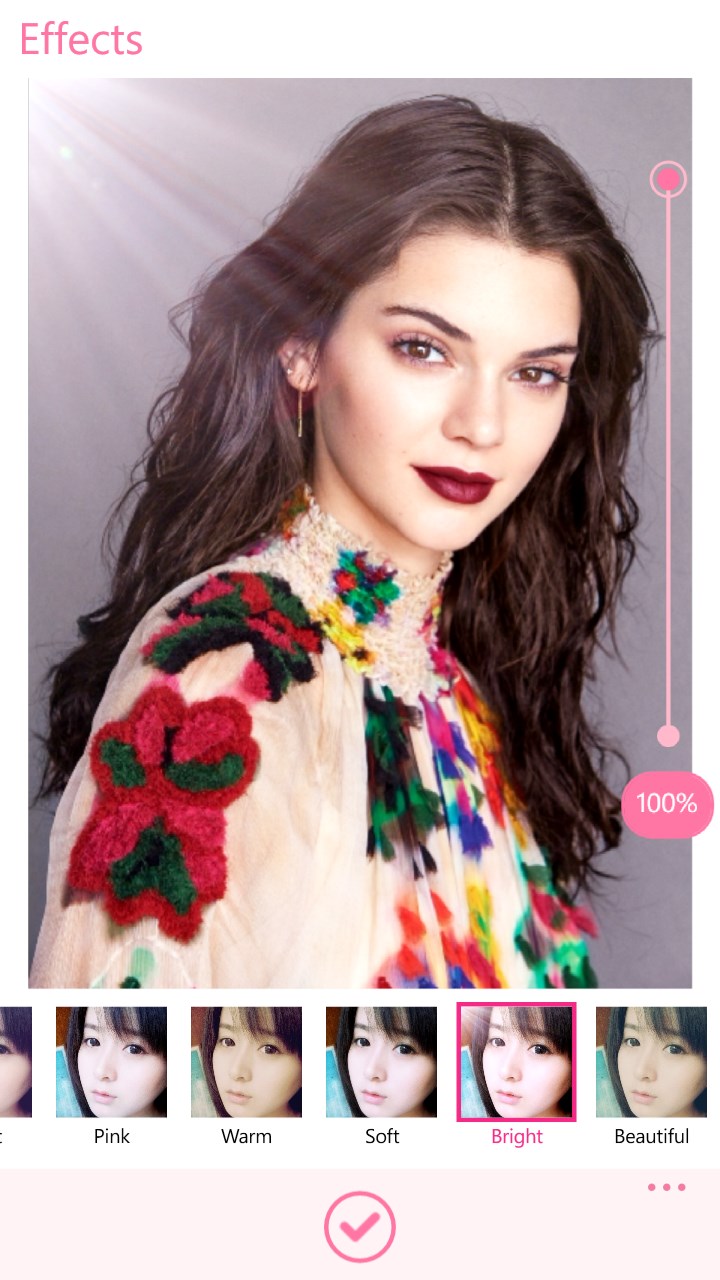This screenshot has width=720, height=1280.
Task: Tap the effect intensity slider handle
Action: (668, 180)
